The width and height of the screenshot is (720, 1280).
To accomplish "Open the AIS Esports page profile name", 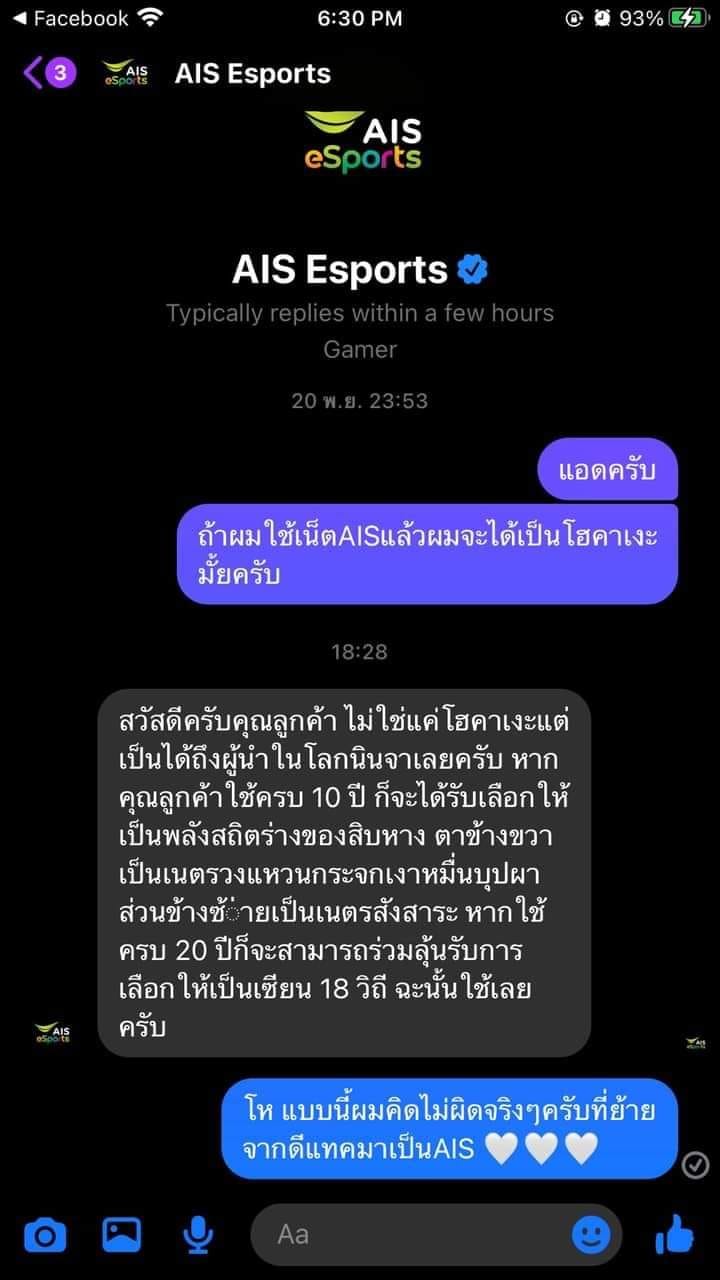I will click(340, 270).
